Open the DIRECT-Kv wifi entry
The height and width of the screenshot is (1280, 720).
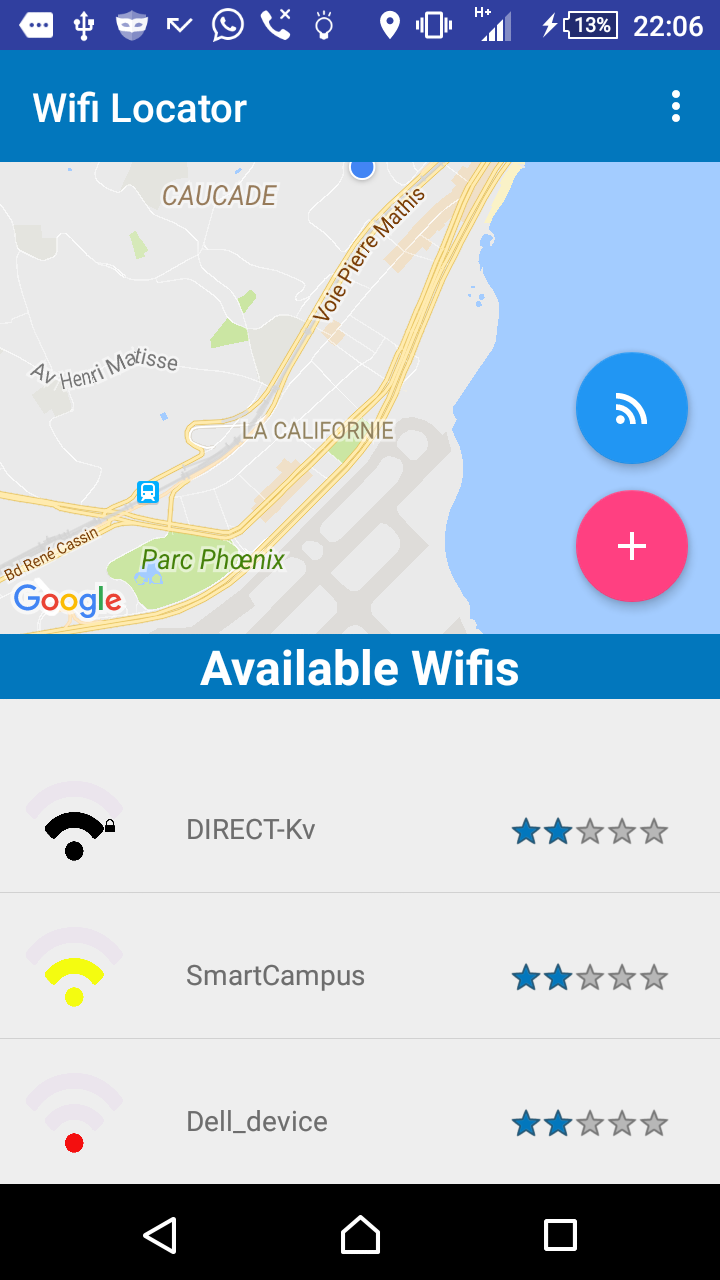tap(251, 829)
